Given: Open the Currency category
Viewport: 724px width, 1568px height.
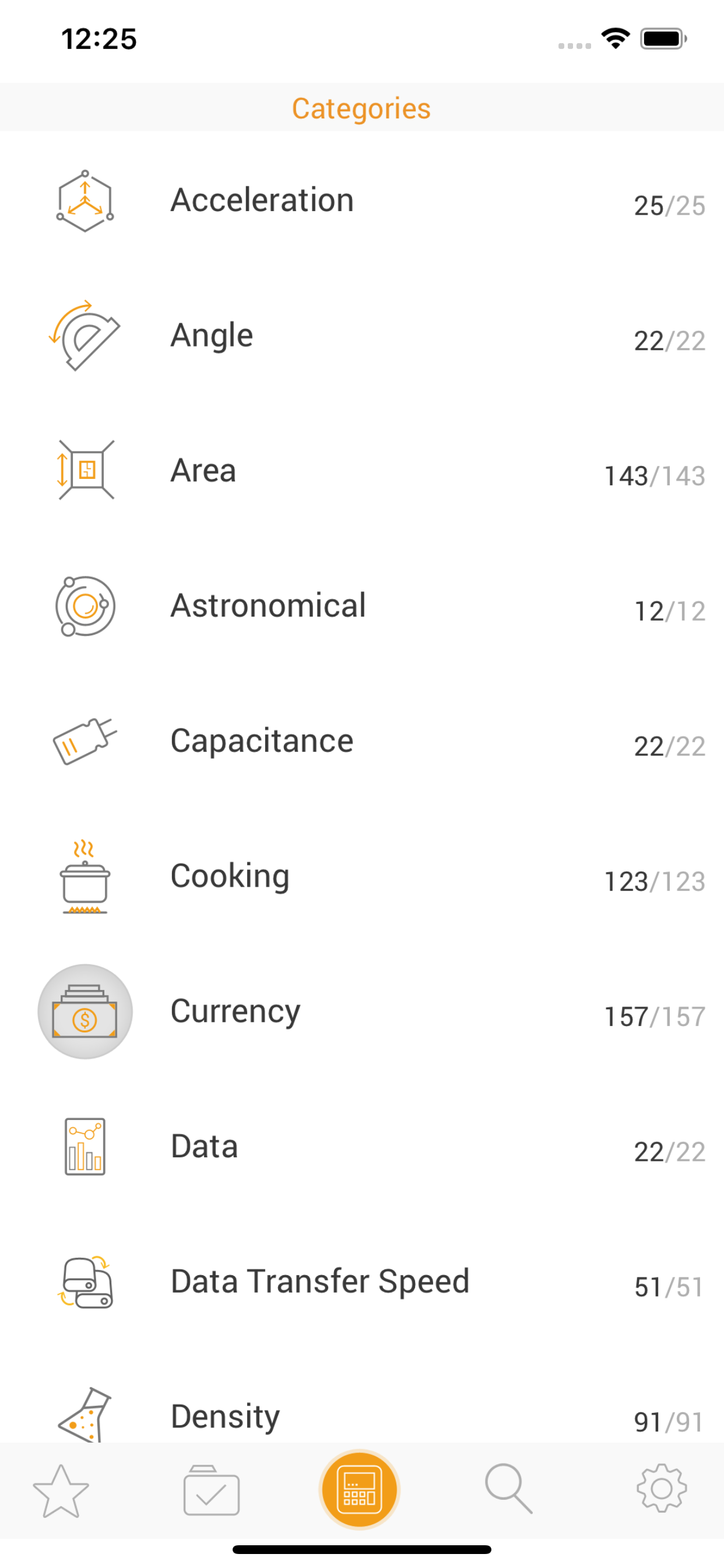Looking at the screenshot, I should [362, 1012].
